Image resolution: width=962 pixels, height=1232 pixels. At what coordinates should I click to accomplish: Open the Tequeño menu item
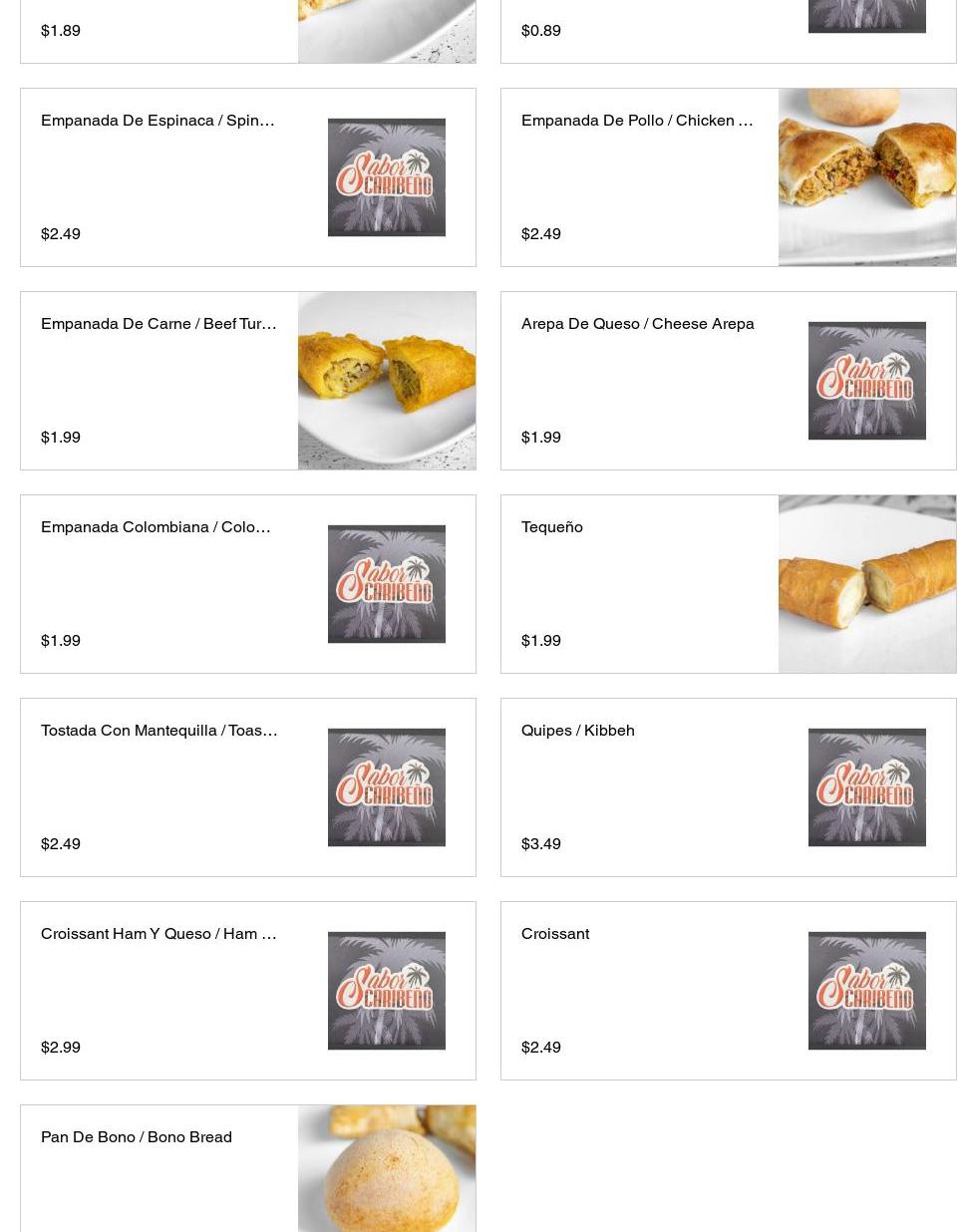click(x=728, y=584)
